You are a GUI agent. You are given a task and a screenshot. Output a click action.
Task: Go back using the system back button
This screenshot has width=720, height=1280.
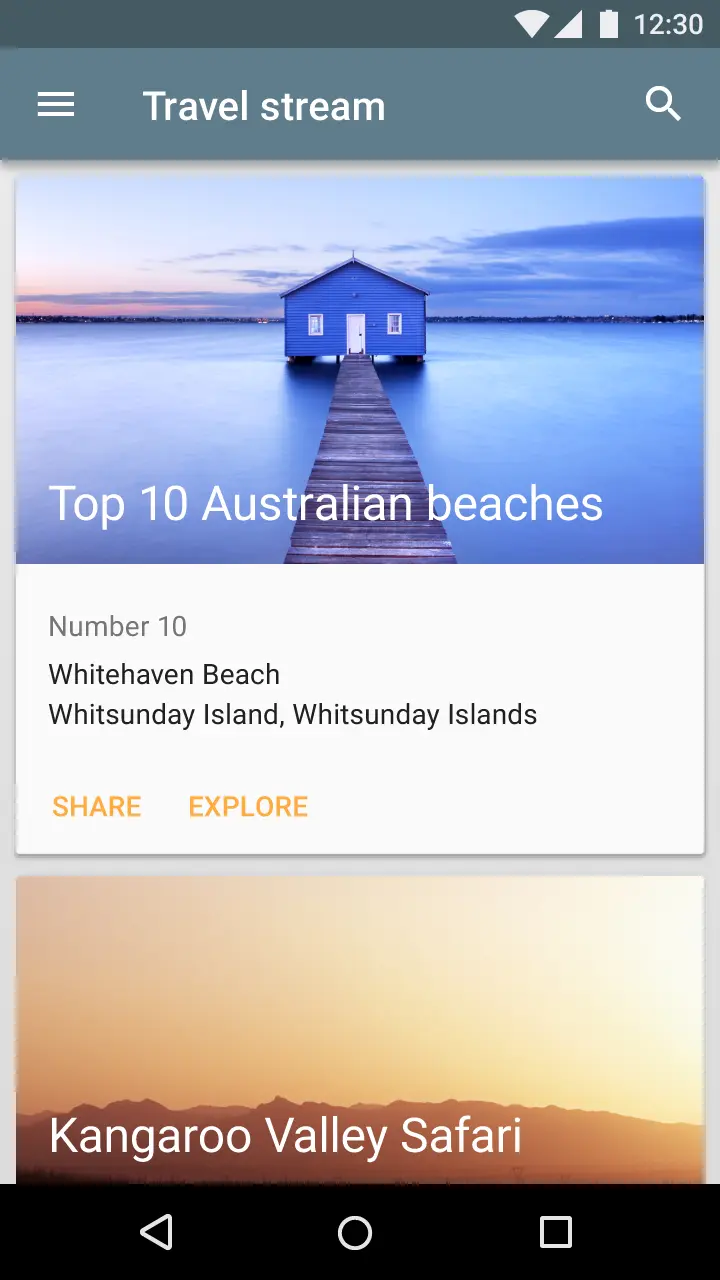click(x=156, y=1232)
